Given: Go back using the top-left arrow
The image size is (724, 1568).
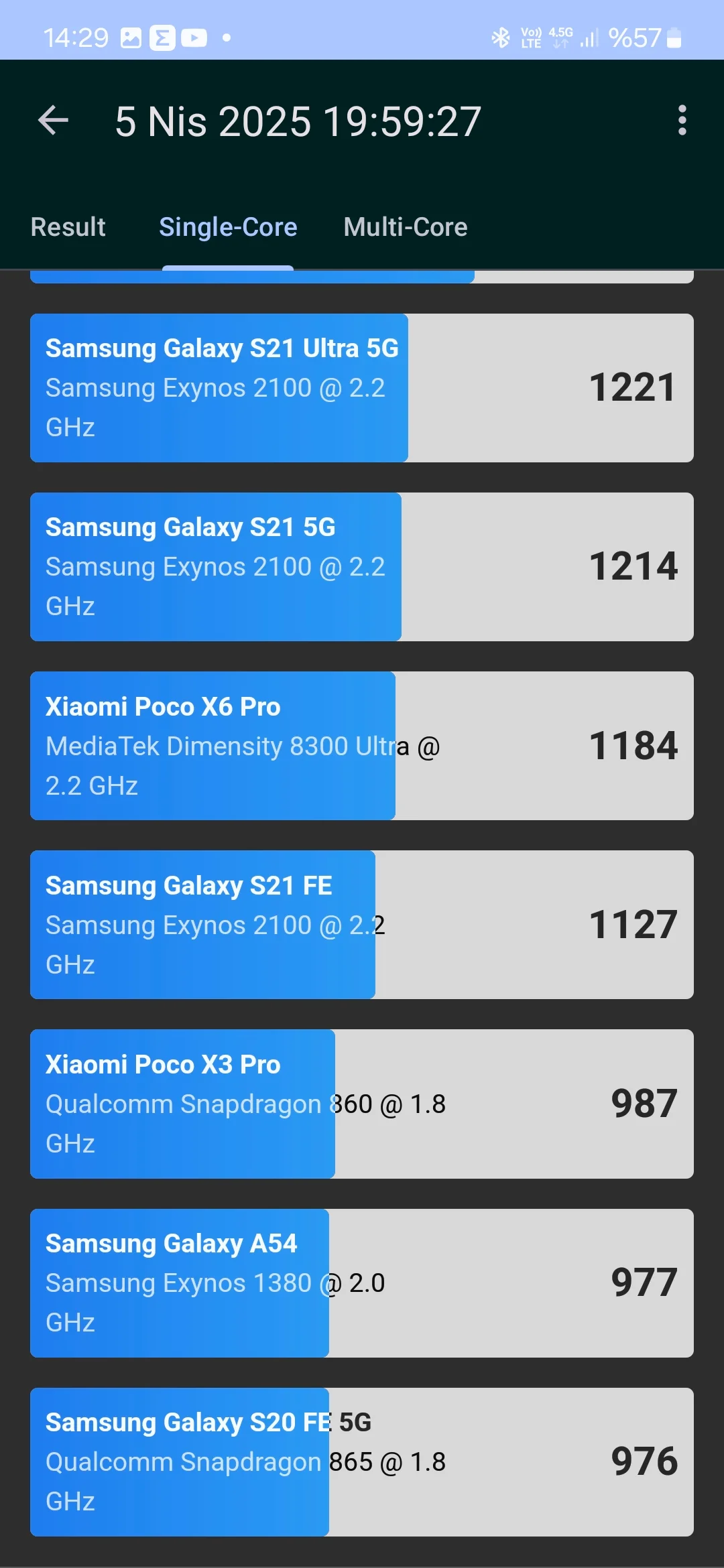Looking at the screenshot, I should (x=54, y=121).
